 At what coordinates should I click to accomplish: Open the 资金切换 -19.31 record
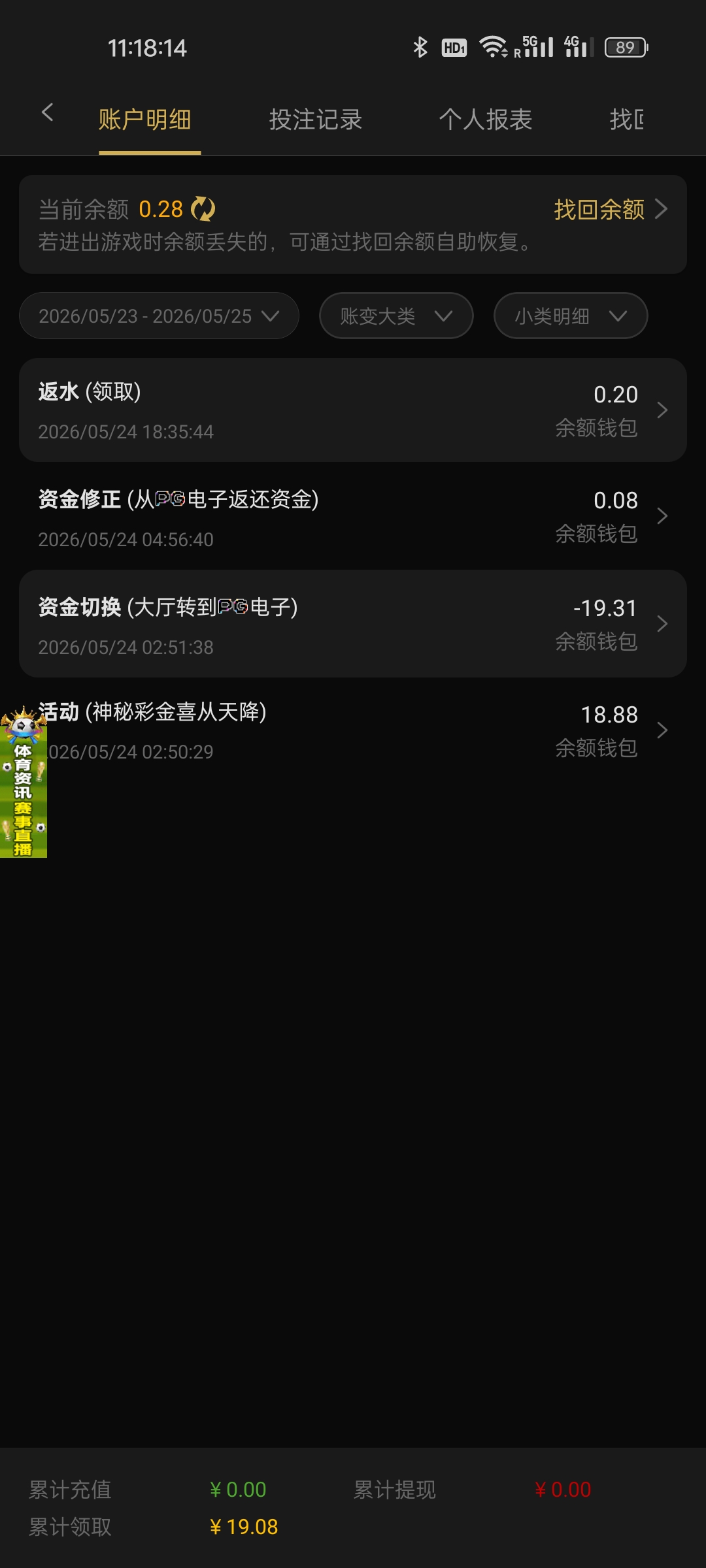tap(353, 624)
